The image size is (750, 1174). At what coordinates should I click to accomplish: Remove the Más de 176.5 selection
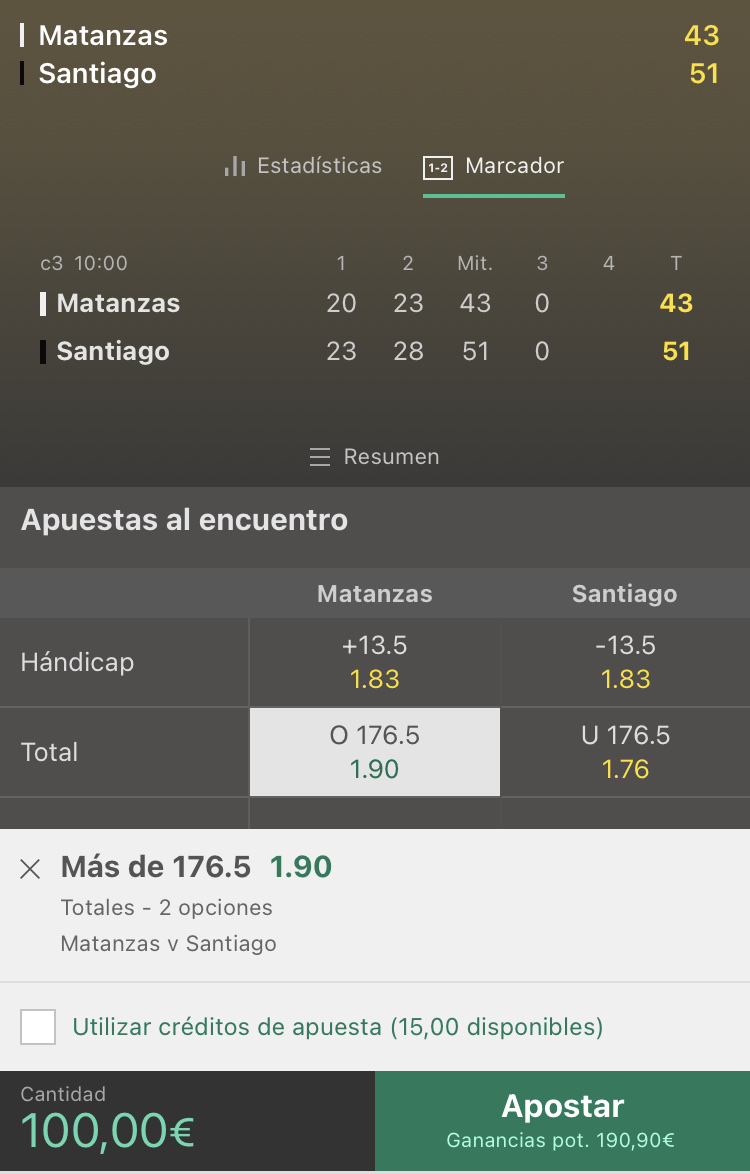pos(30,869)
